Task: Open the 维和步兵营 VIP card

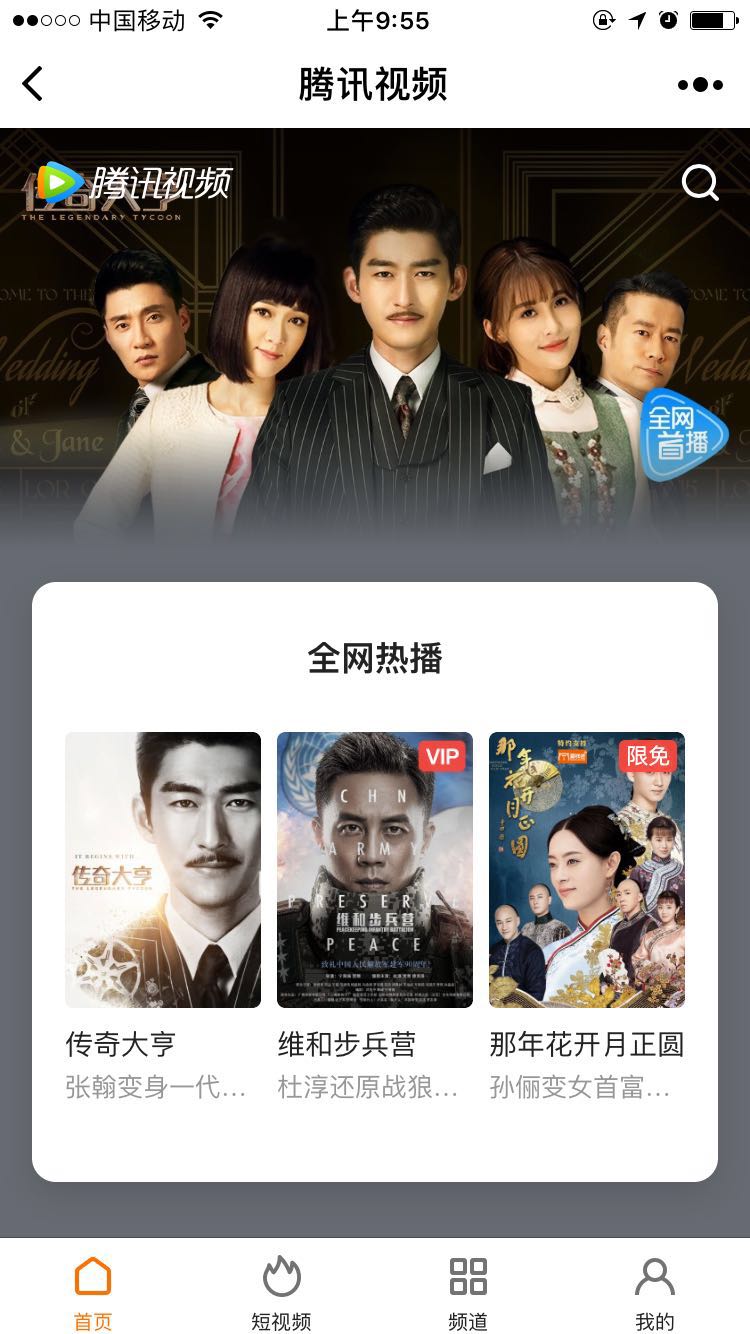Action: [375, 870]
